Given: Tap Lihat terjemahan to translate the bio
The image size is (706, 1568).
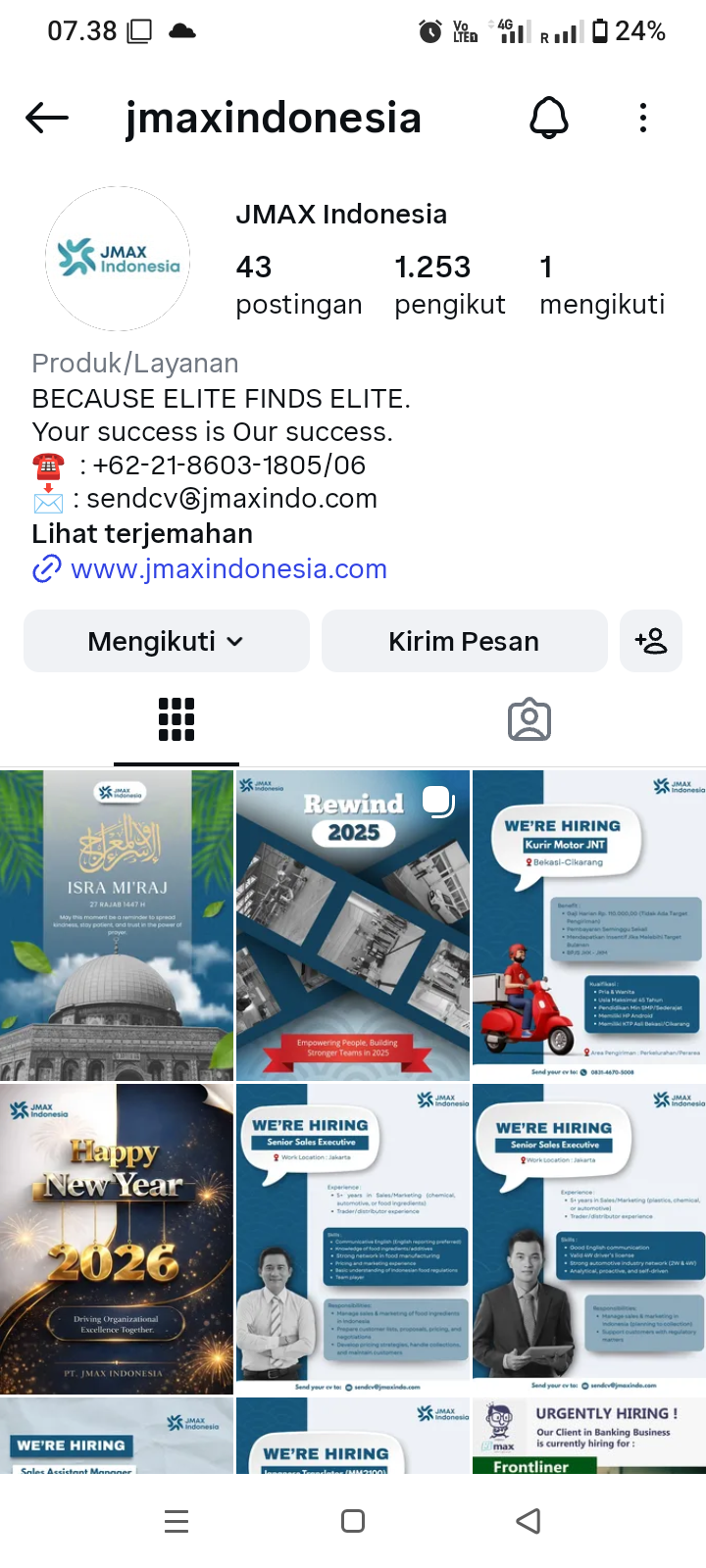Looking at the screenshot, I should (x=142, y=534).
